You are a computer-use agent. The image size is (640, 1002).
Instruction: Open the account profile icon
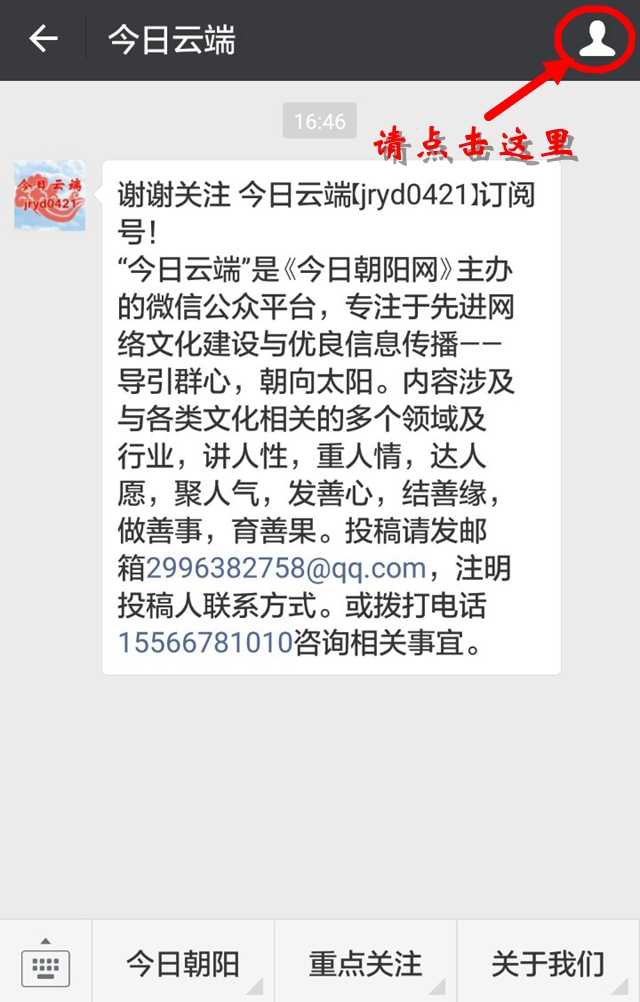598,40
